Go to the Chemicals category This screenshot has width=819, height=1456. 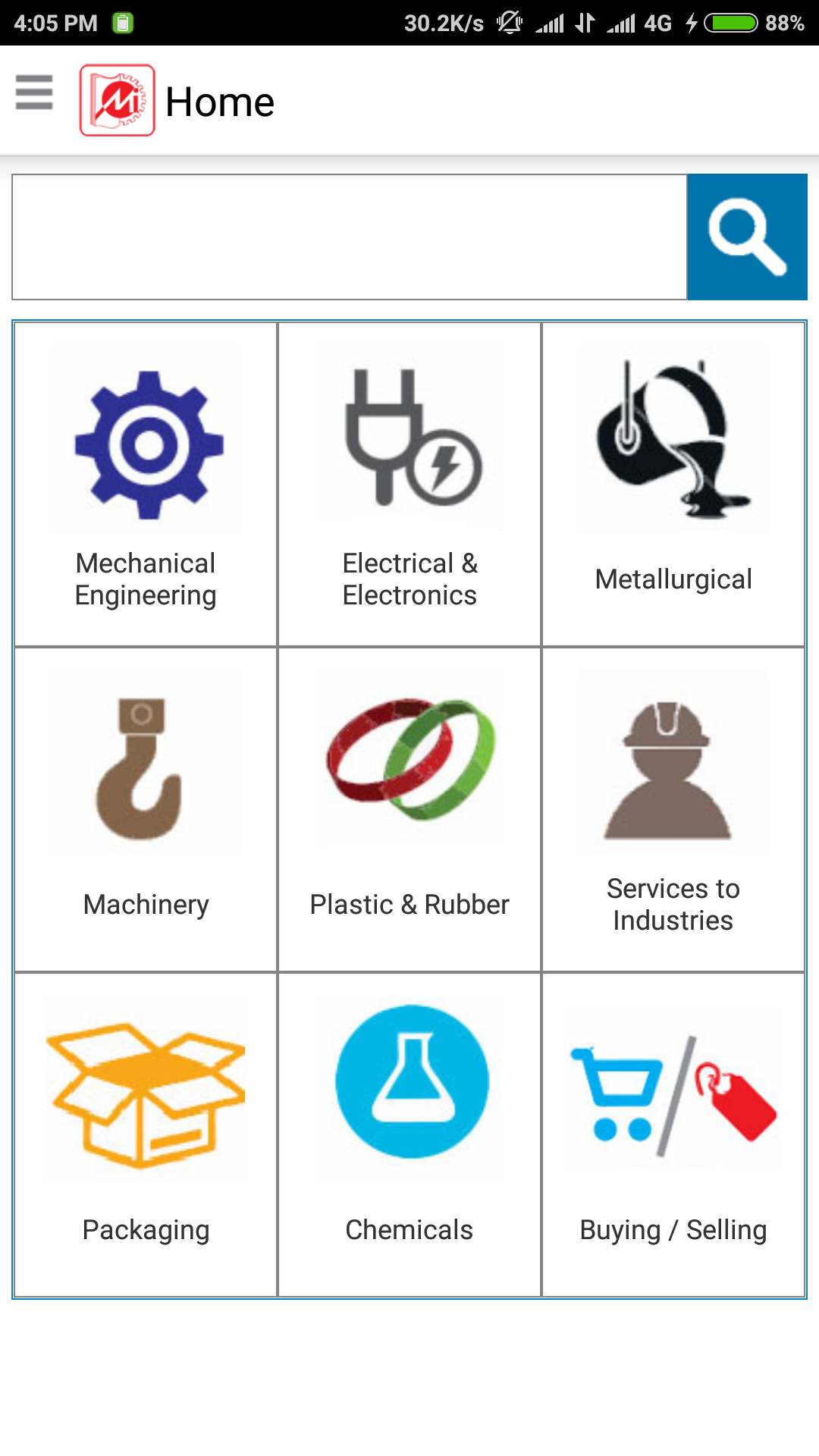pos(409,1135)
